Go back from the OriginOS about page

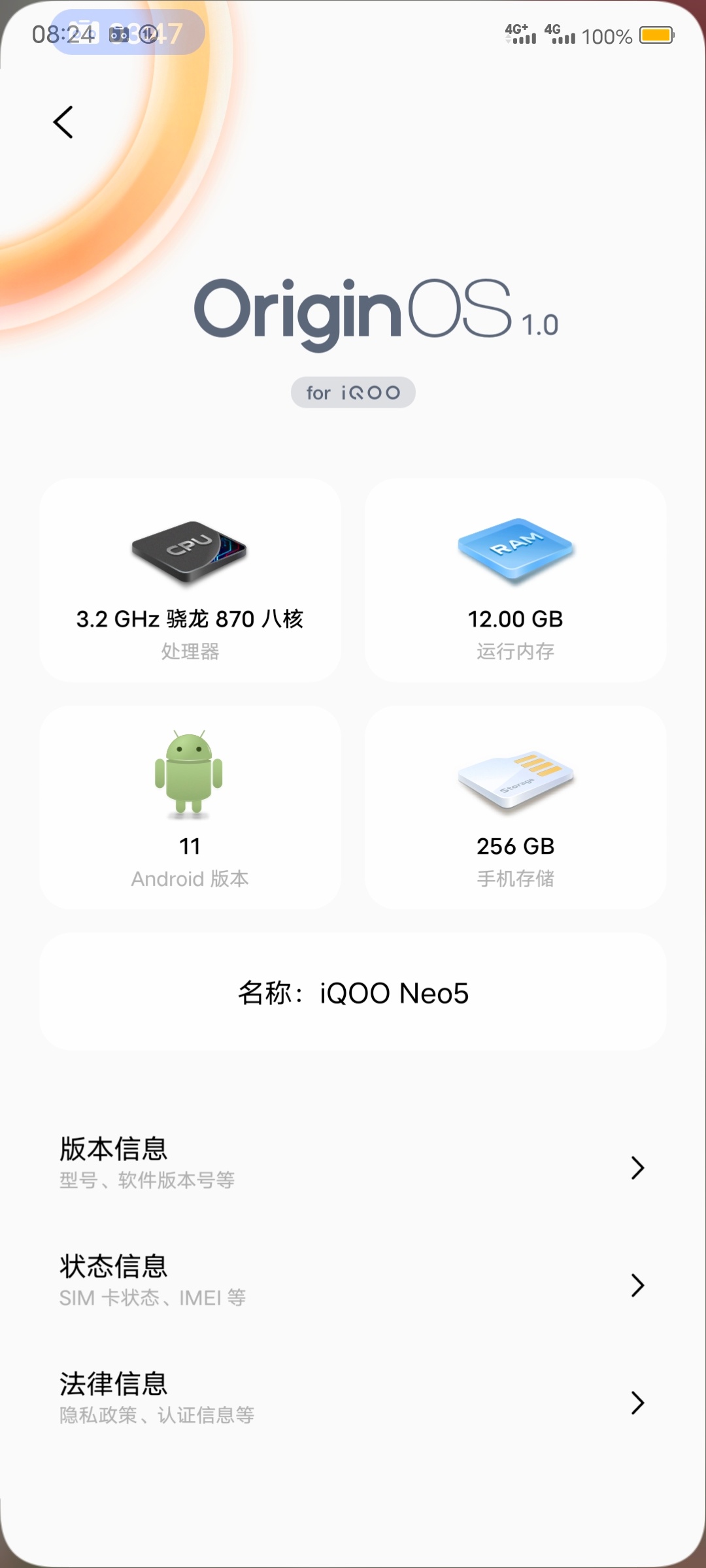click(x=63, y=122)
